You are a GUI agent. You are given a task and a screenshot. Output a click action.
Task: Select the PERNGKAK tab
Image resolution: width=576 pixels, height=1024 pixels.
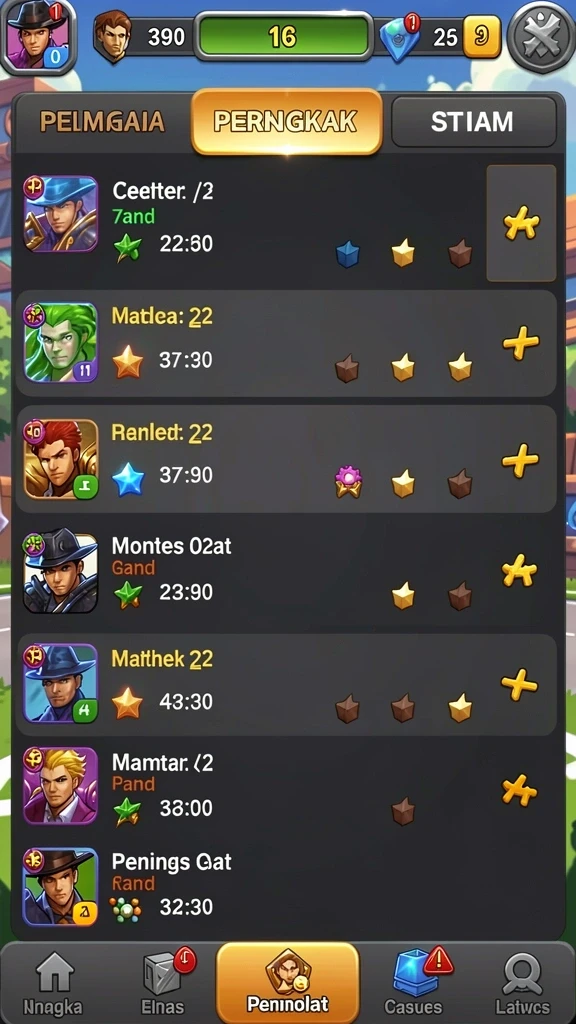286,121
